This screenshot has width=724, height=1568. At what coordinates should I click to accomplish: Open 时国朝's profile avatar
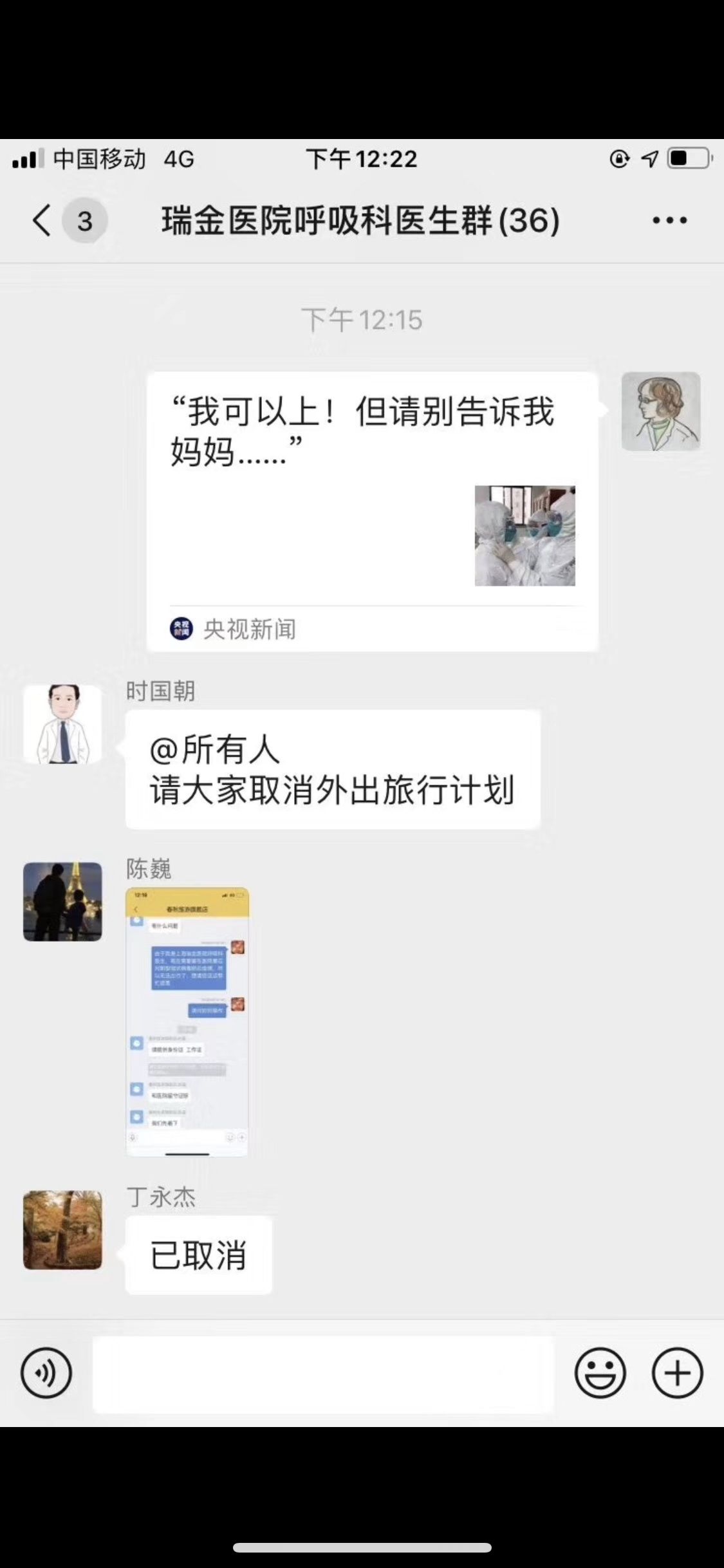pyautogui.click(x=62, y=725)
